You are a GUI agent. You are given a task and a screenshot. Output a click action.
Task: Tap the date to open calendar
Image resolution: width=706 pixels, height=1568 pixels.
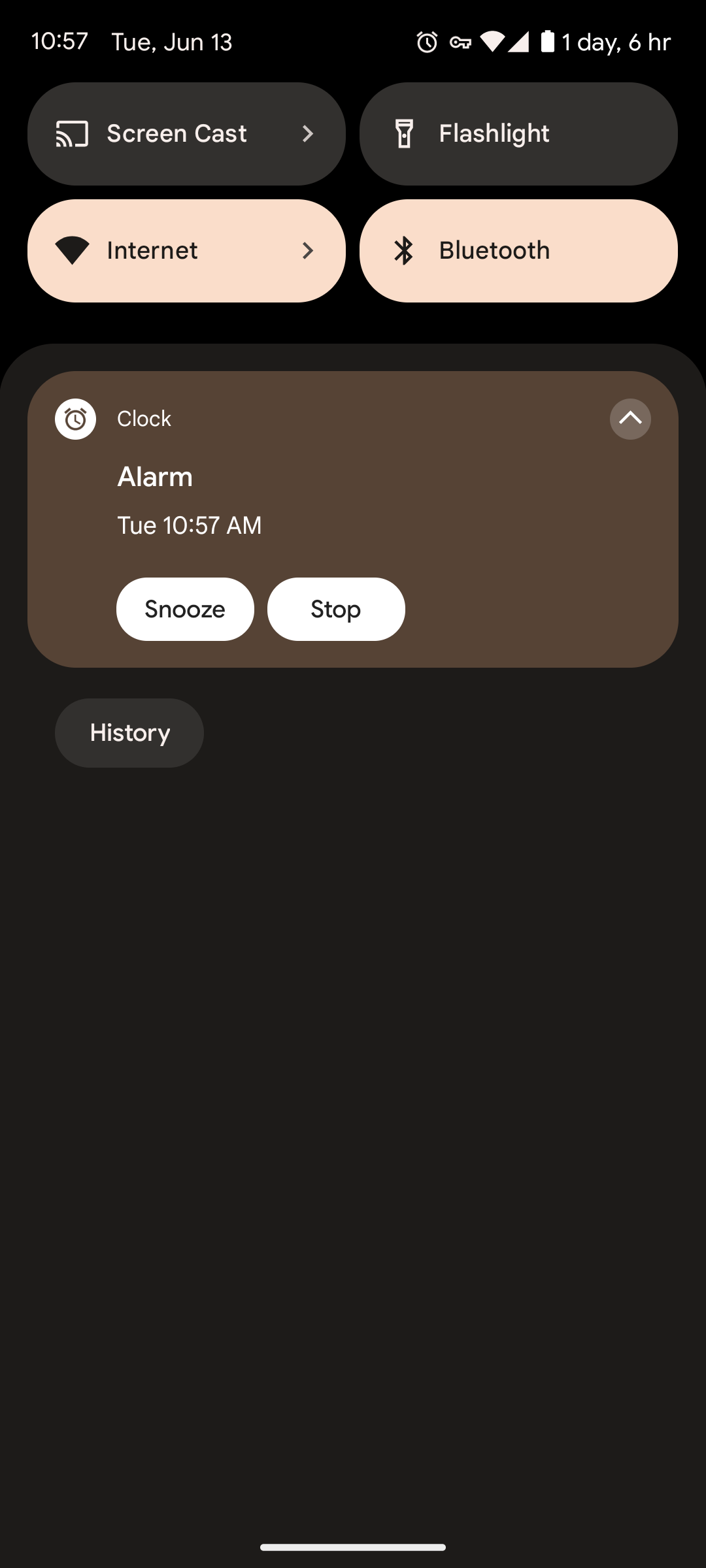[171, 41]
